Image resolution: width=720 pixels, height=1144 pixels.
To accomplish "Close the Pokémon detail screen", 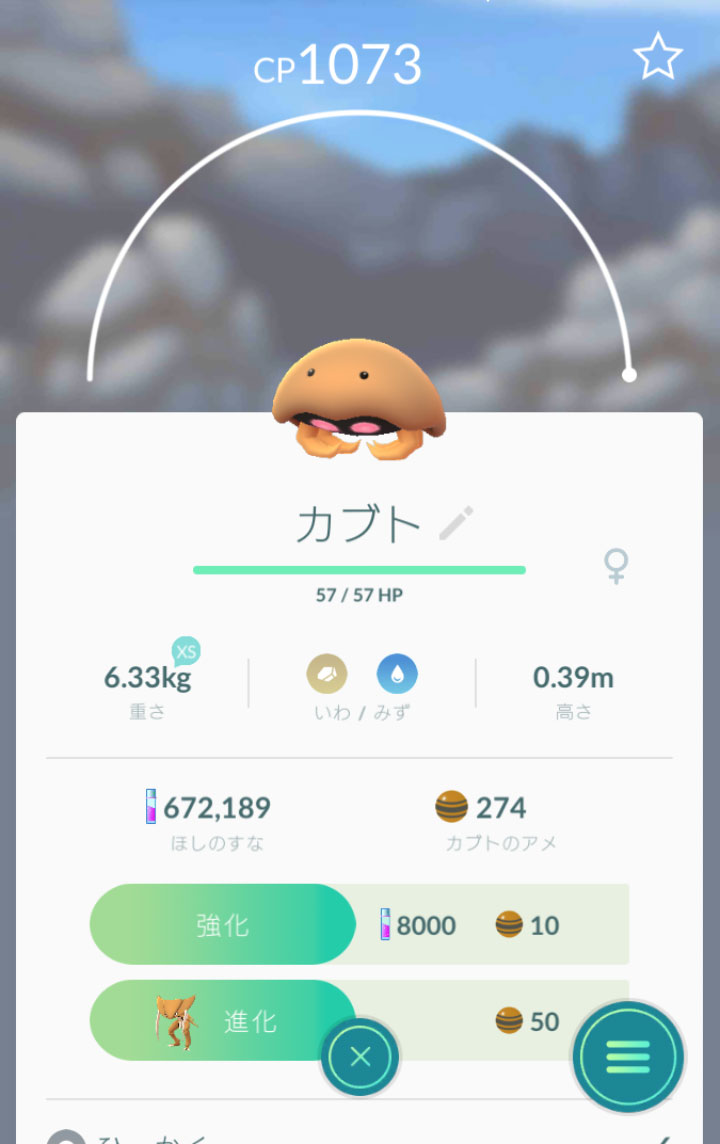I will tap(360, 1057).
